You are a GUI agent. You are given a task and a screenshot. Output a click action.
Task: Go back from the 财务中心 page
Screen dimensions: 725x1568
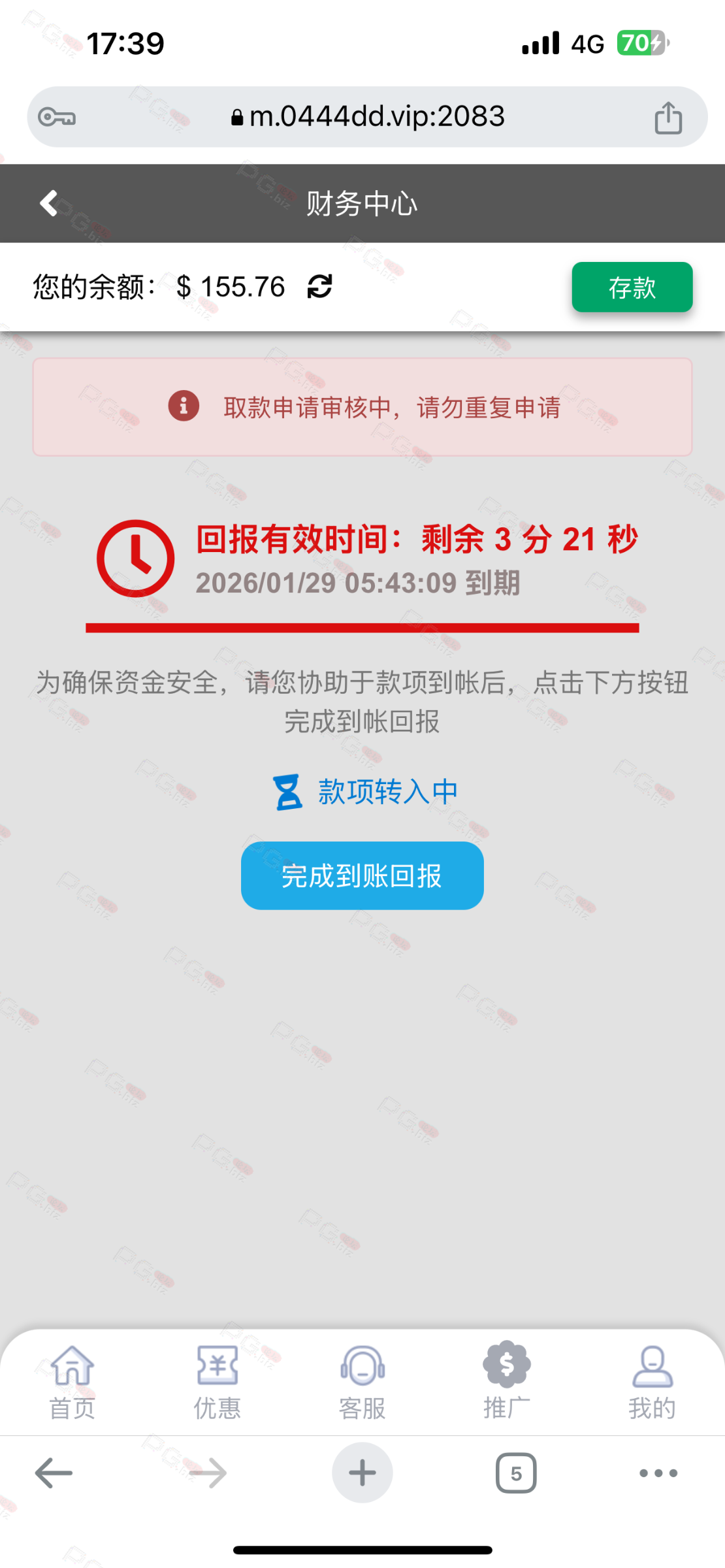pos(49,203)
